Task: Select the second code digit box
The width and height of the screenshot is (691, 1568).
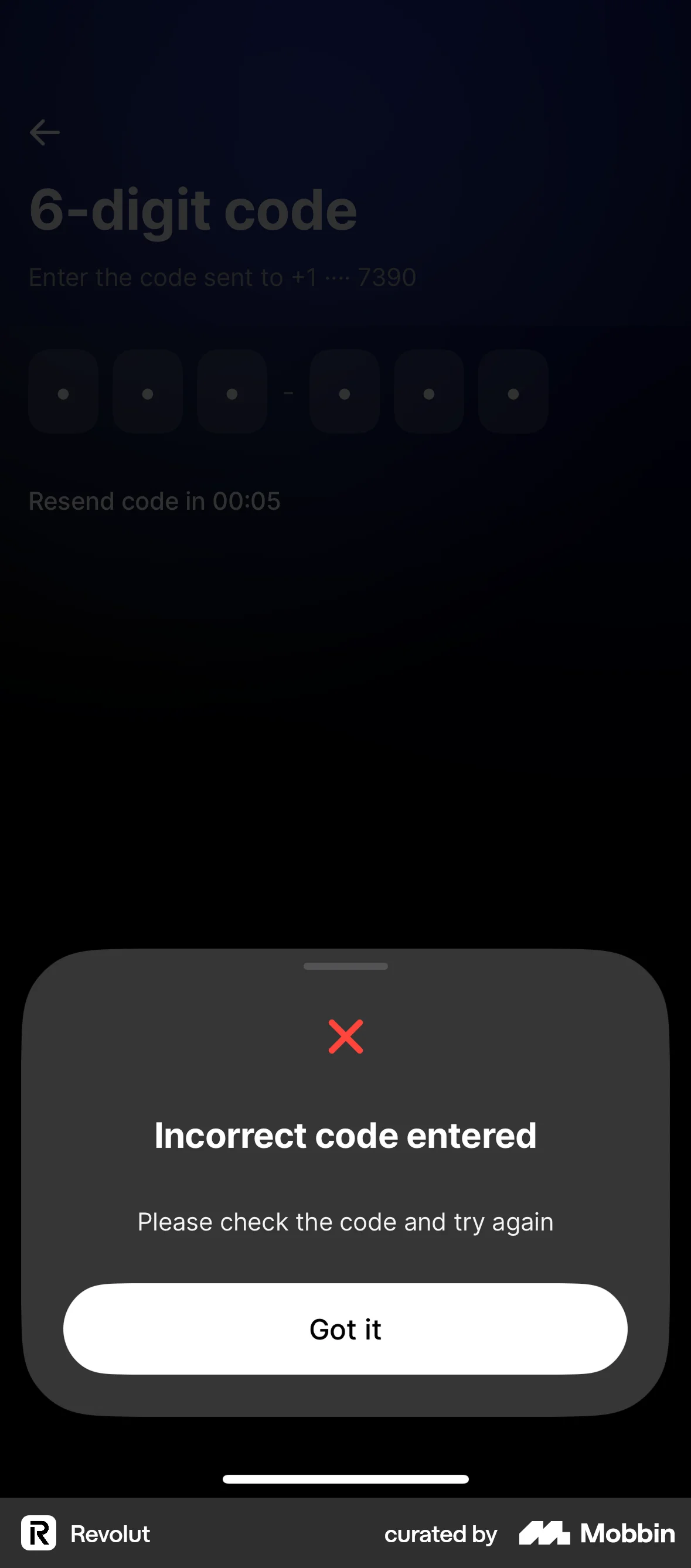Action: pyautogui.click(x=147, y=392)
